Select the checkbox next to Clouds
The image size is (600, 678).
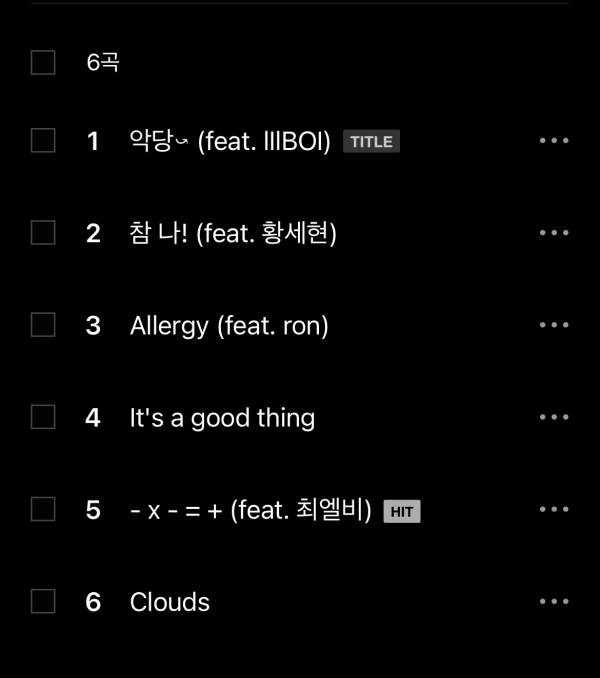point(43,601)
